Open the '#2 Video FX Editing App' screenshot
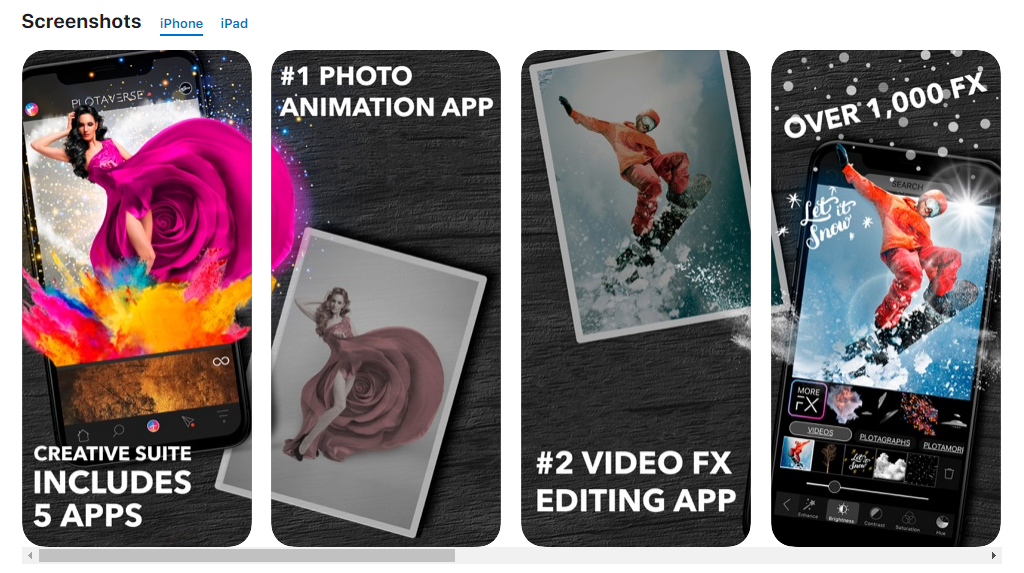The height and width of the screenshot is (573, 1024). coord(636,298)
